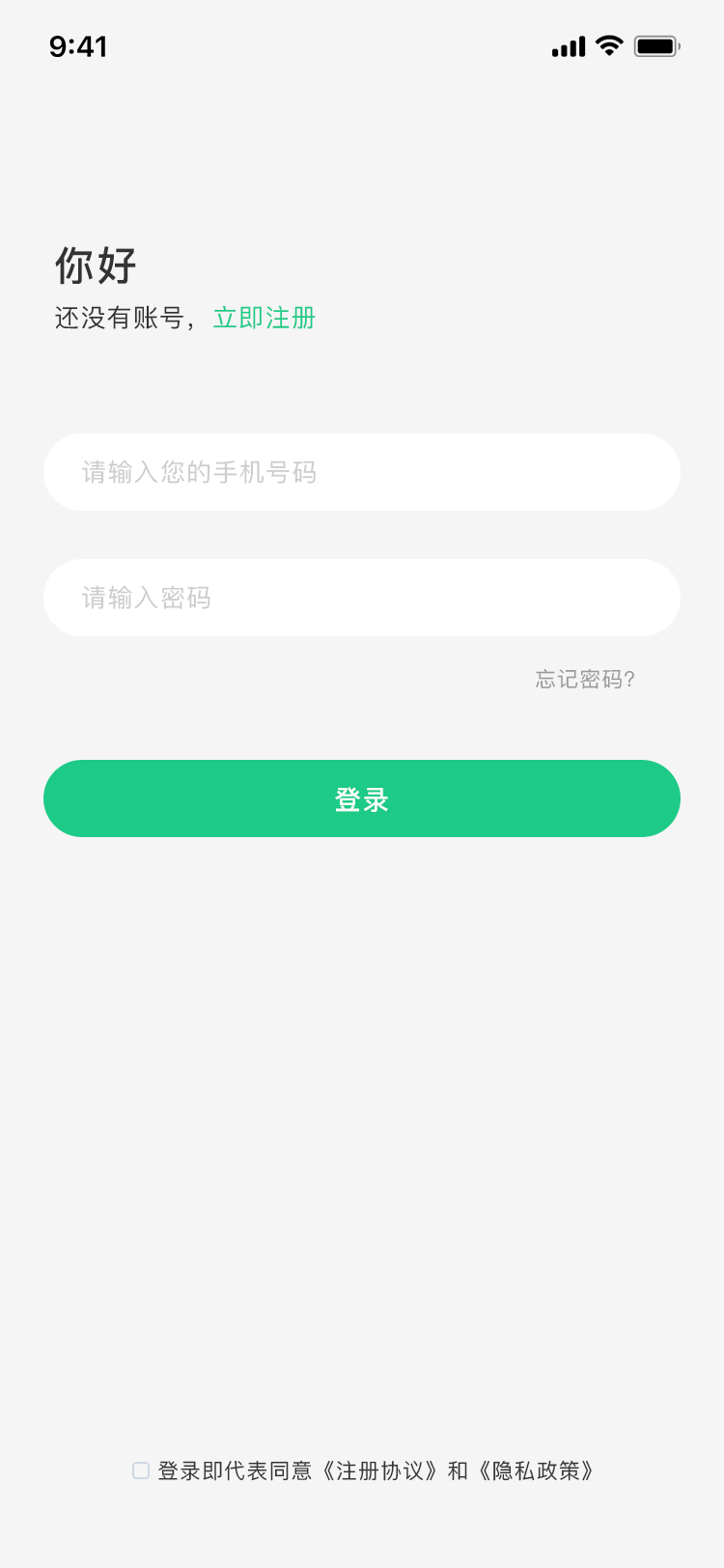The image size is (724, 1568).
Task: Focus the phone number input field
Action: 362,472
